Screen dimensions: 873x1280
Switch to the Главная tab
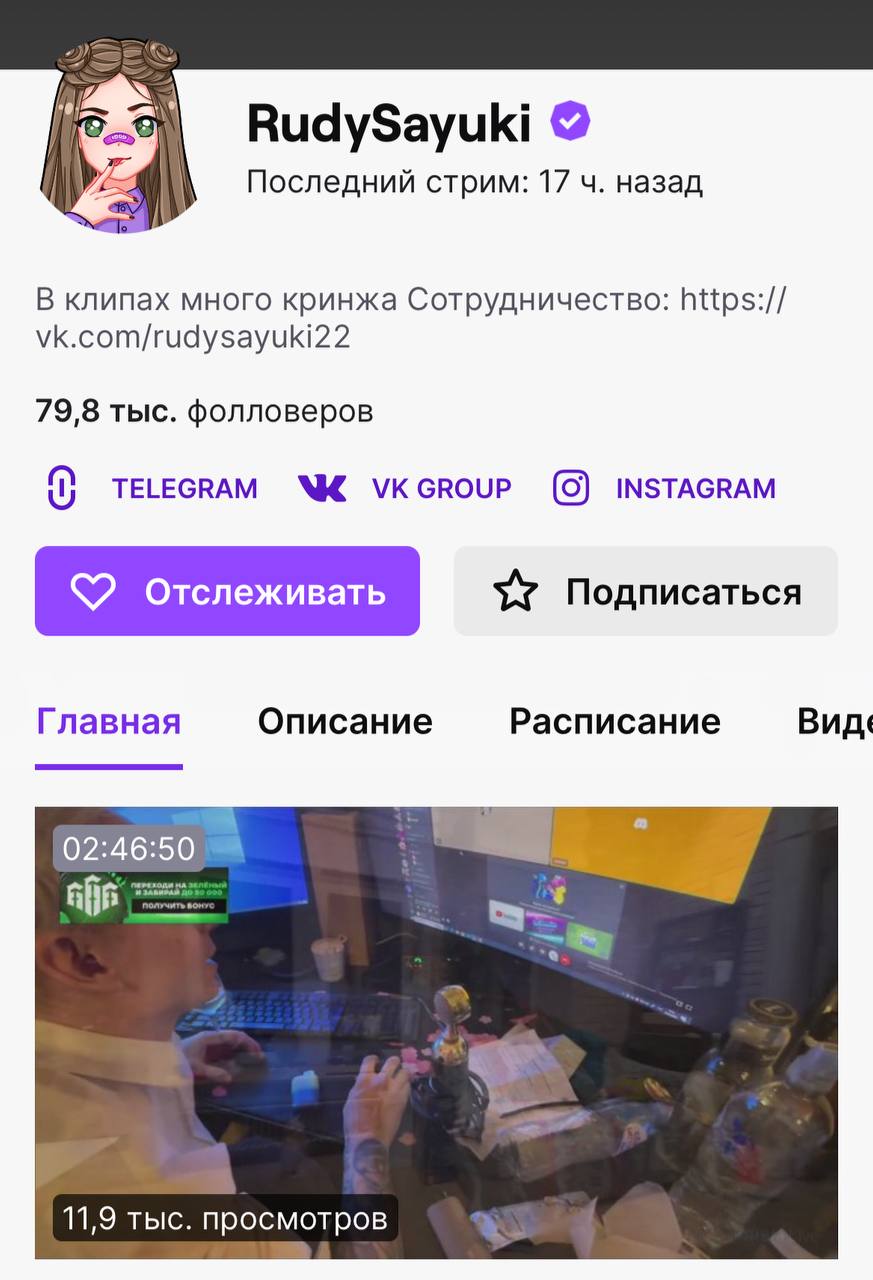(x=108, y=721)
